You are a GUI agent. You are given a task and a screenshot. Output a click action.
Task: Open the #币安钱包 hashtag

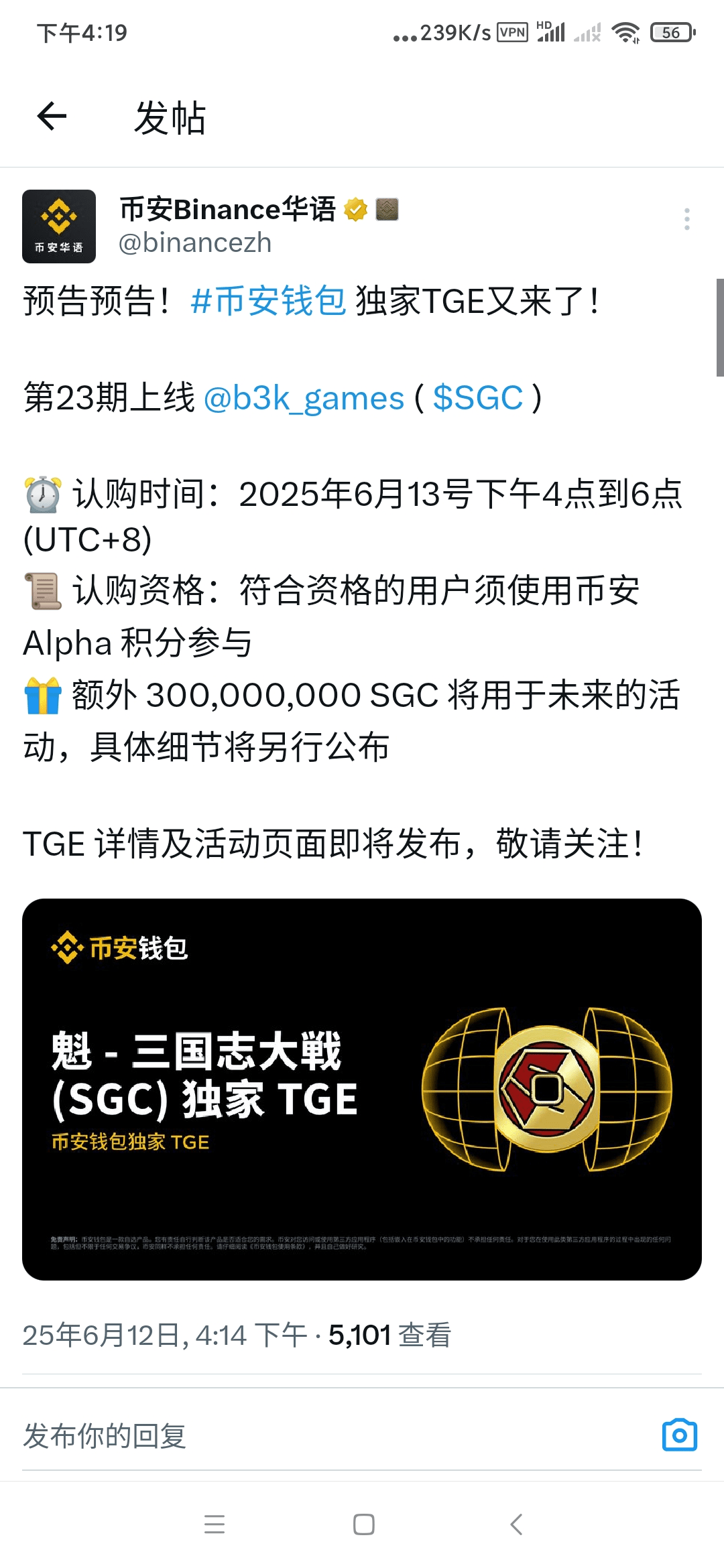pos(268,301)
